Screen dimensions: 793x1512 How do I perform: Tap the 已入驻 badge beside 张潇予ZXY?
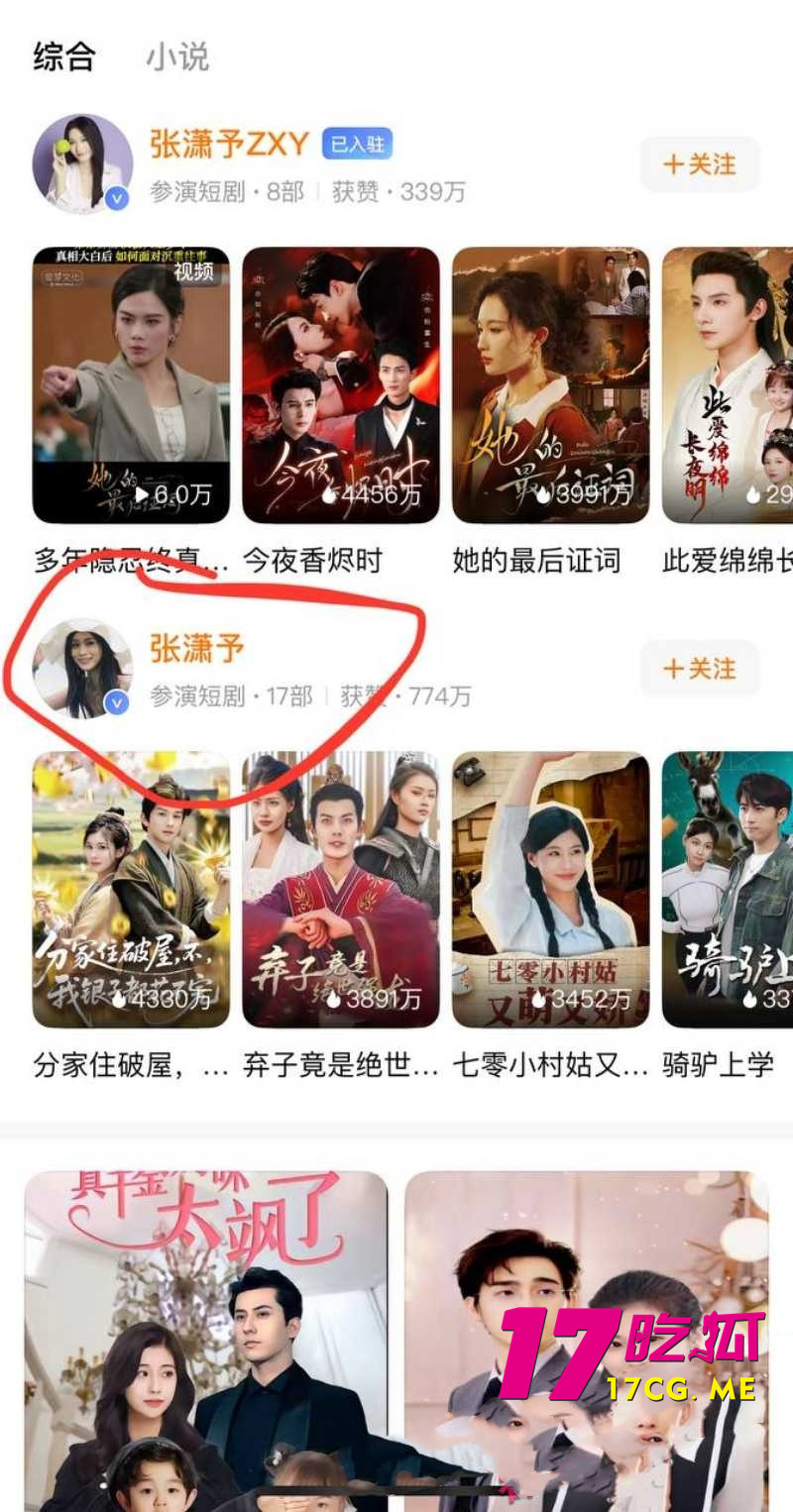tap(357, 145)
